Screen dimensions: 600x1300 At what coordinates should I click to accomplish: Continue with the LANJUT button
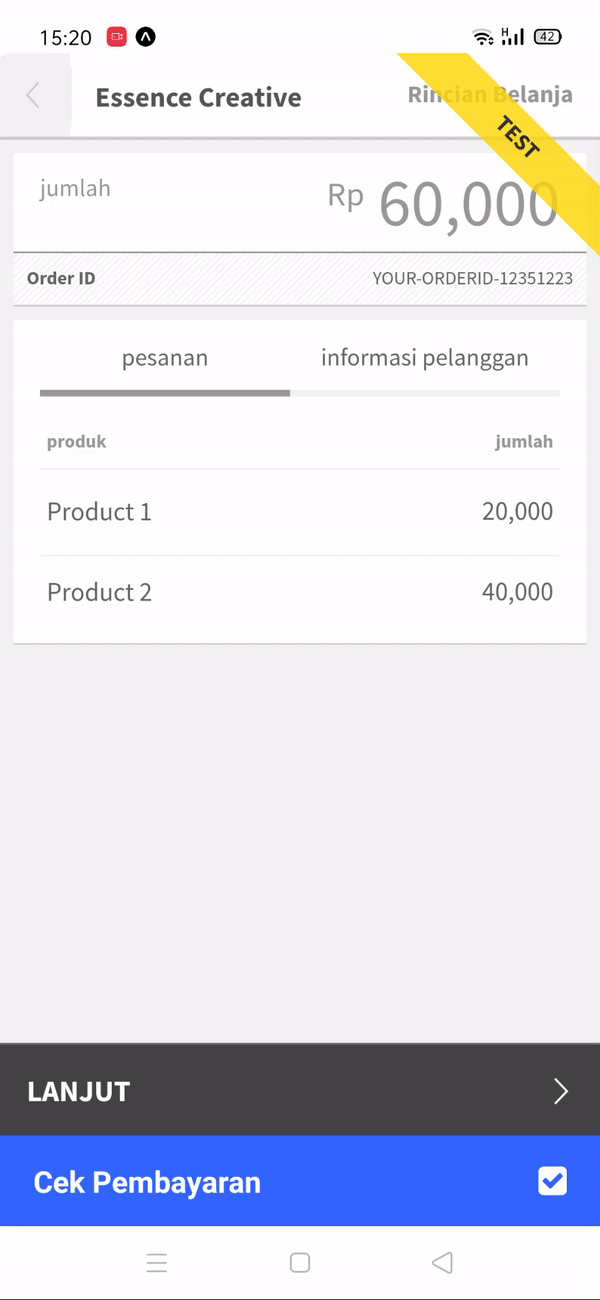pyautogui.click(x=300, y=1090)
